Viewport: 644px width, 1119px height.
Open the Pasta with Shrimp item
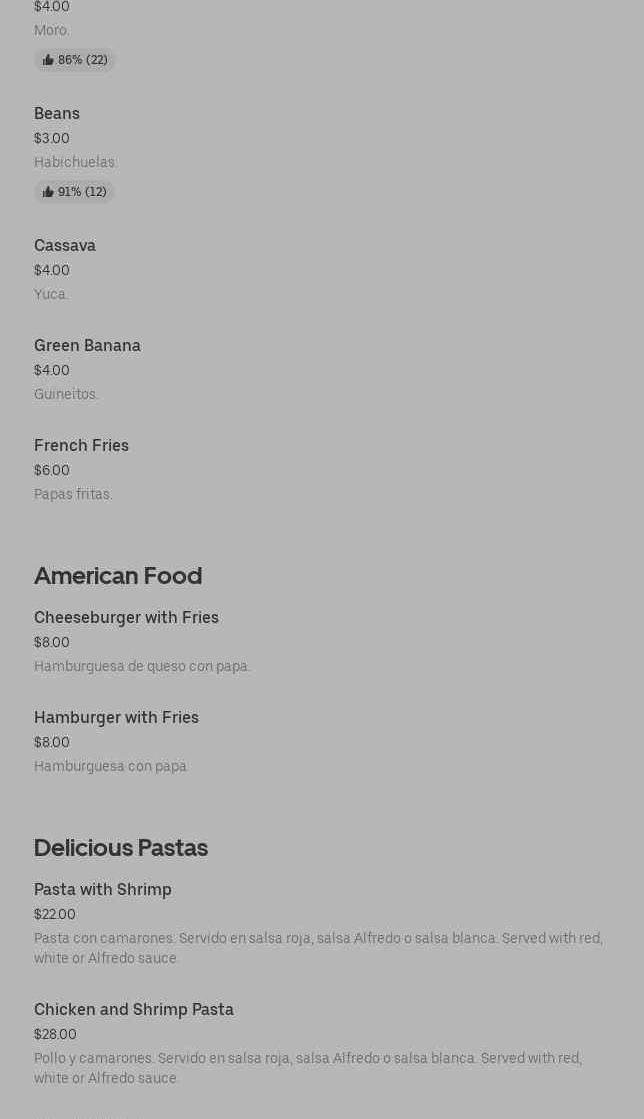[x=103, y=890]
